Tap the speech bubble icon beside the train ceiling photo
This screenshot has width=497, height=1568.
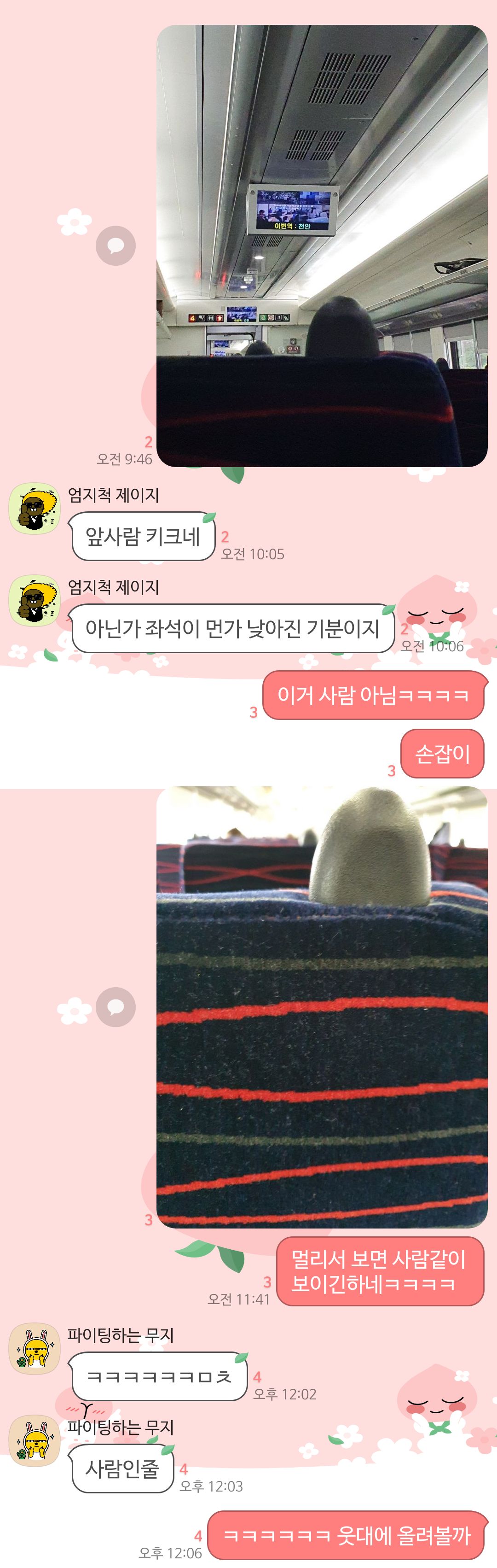pos(116,246)
